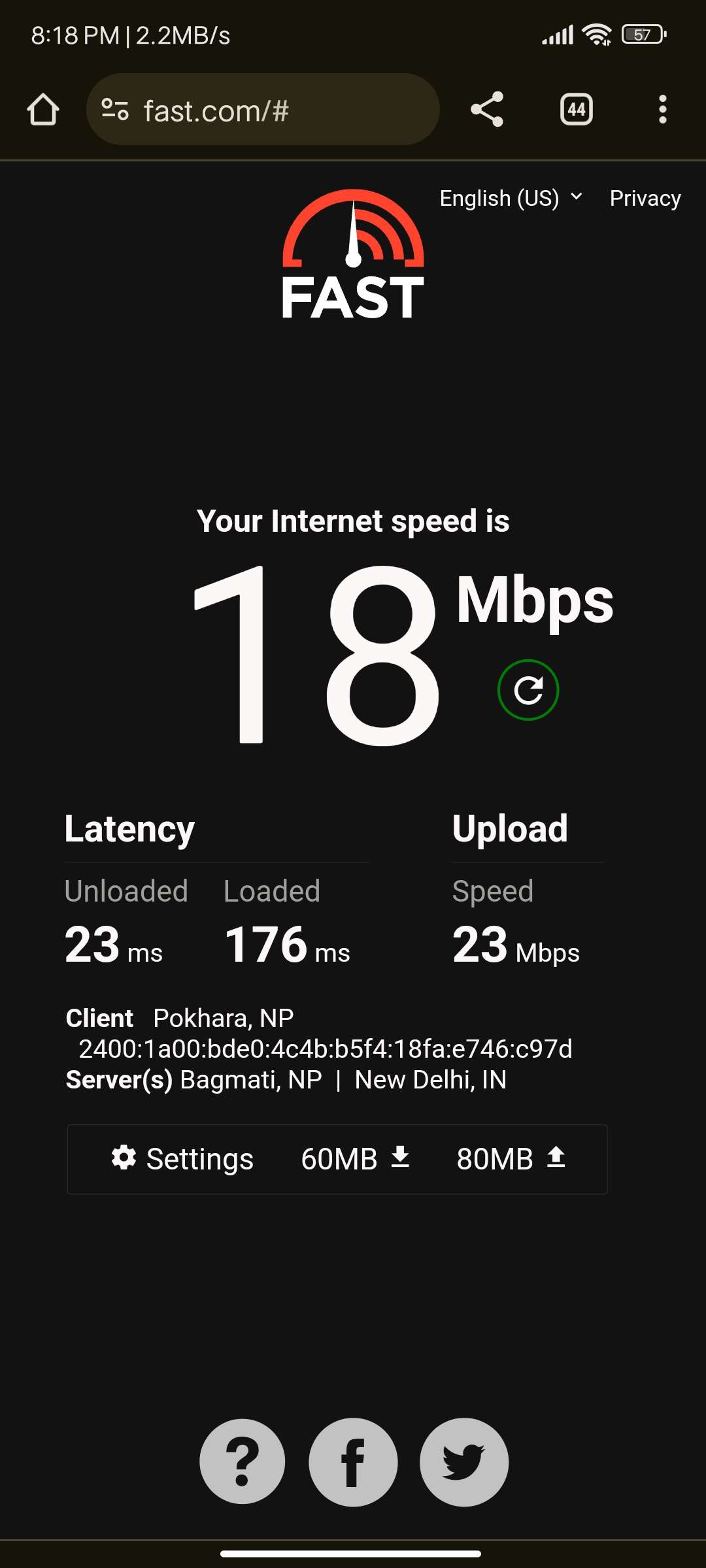Click the download arrow next to 60MB
The width and height of the screenshot is (706, 1568).
pyautogui.click(x=399, y=1157)
